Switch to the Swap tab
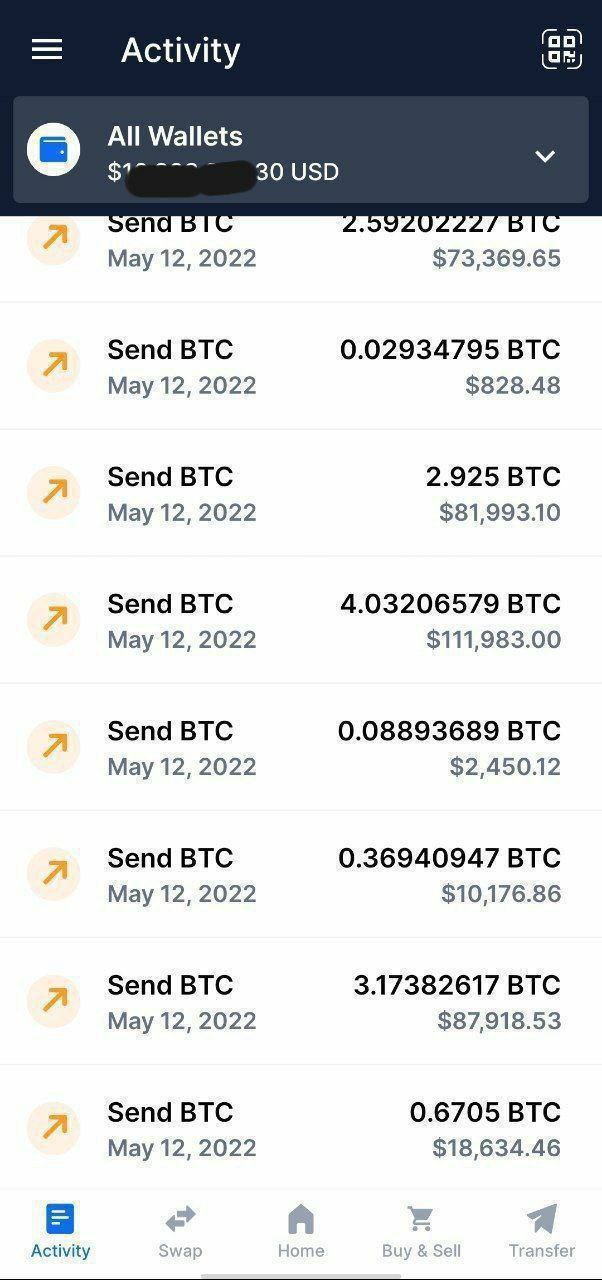602x1280 pixels. [180, 1232]
